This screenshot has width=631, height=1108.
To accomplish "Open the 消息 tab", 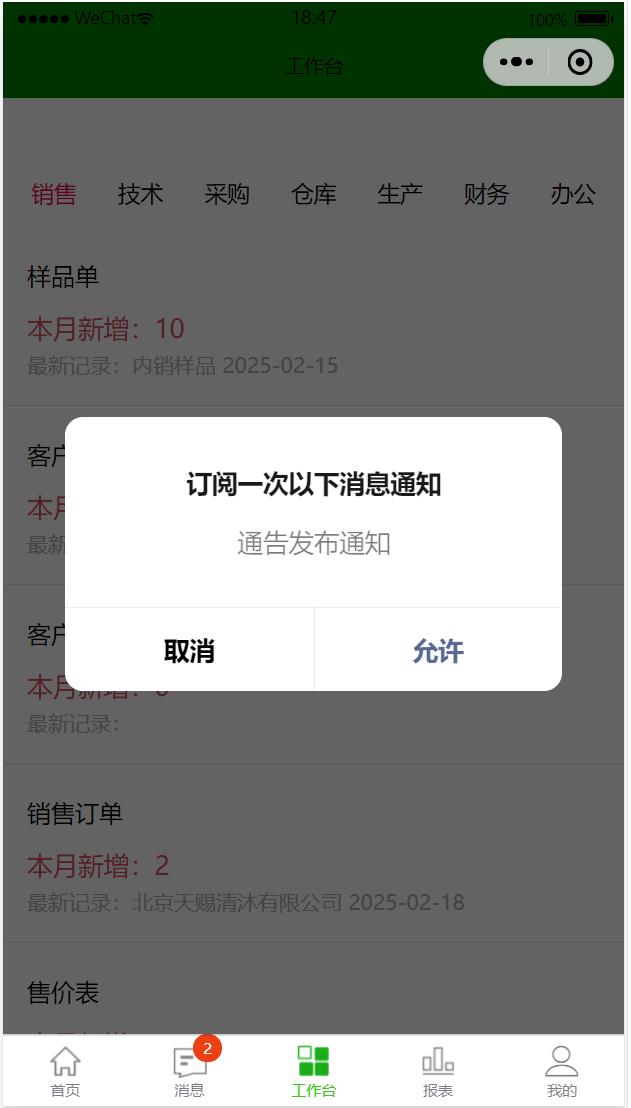I will click(190, 1071).
